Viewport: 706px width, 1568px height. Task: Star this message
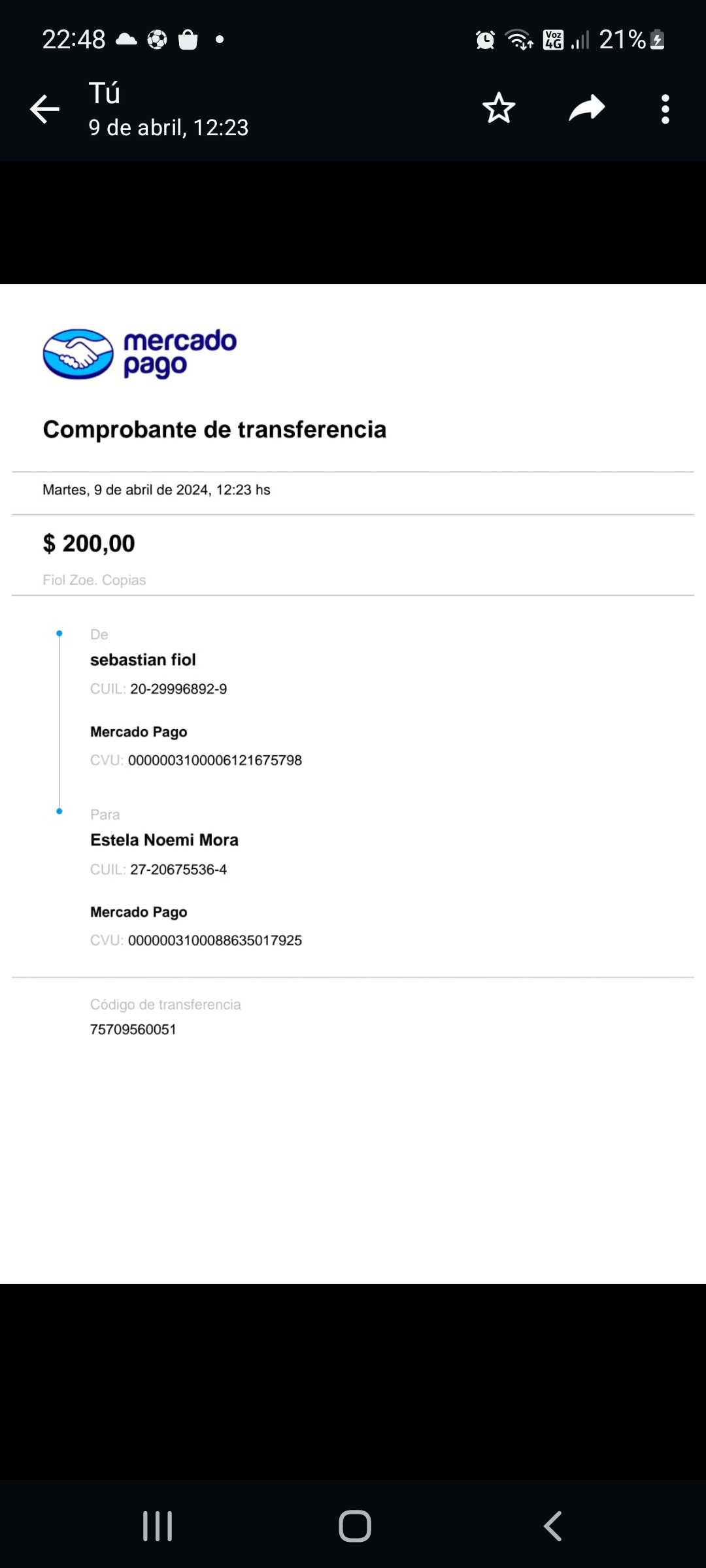[499, 108]
